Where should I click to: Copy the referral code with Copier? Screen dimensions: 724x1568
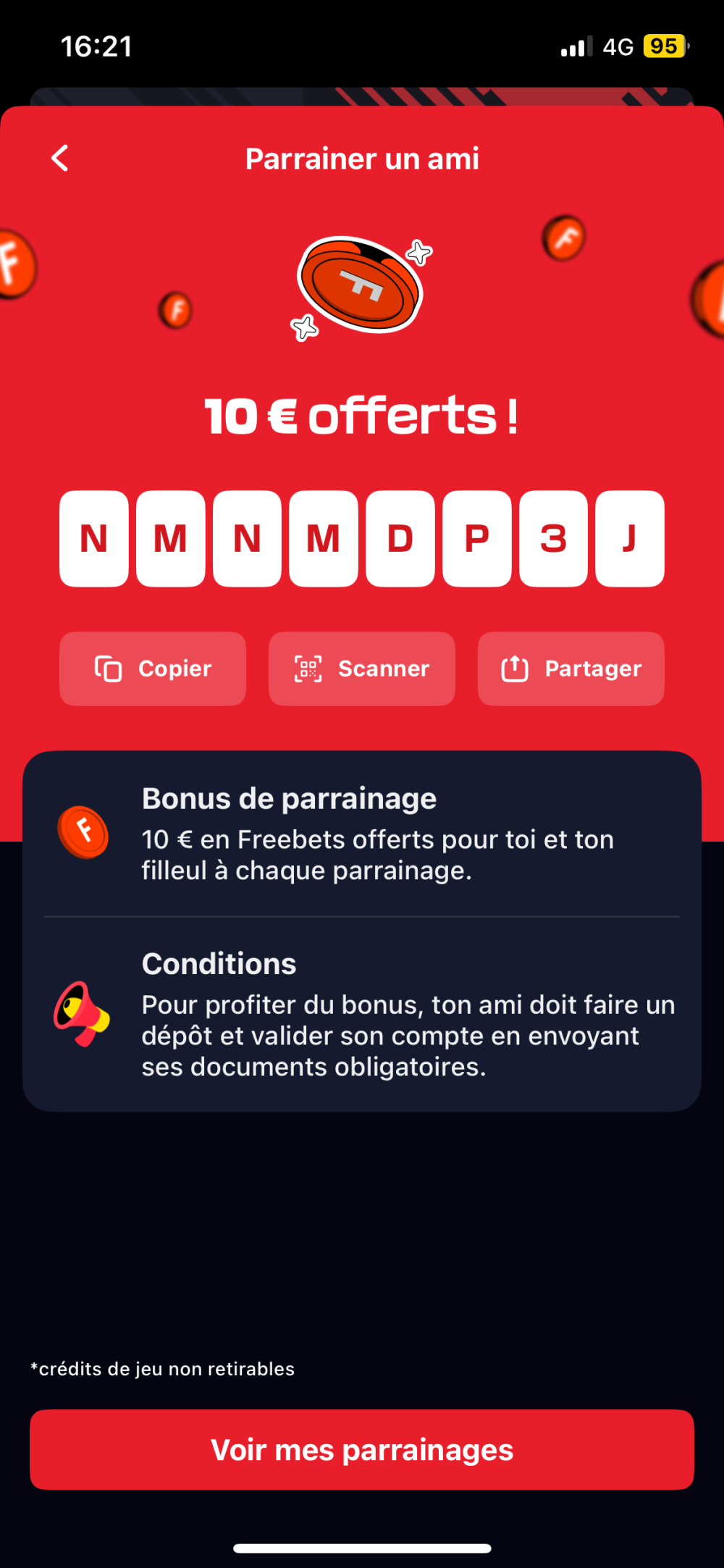153,668
